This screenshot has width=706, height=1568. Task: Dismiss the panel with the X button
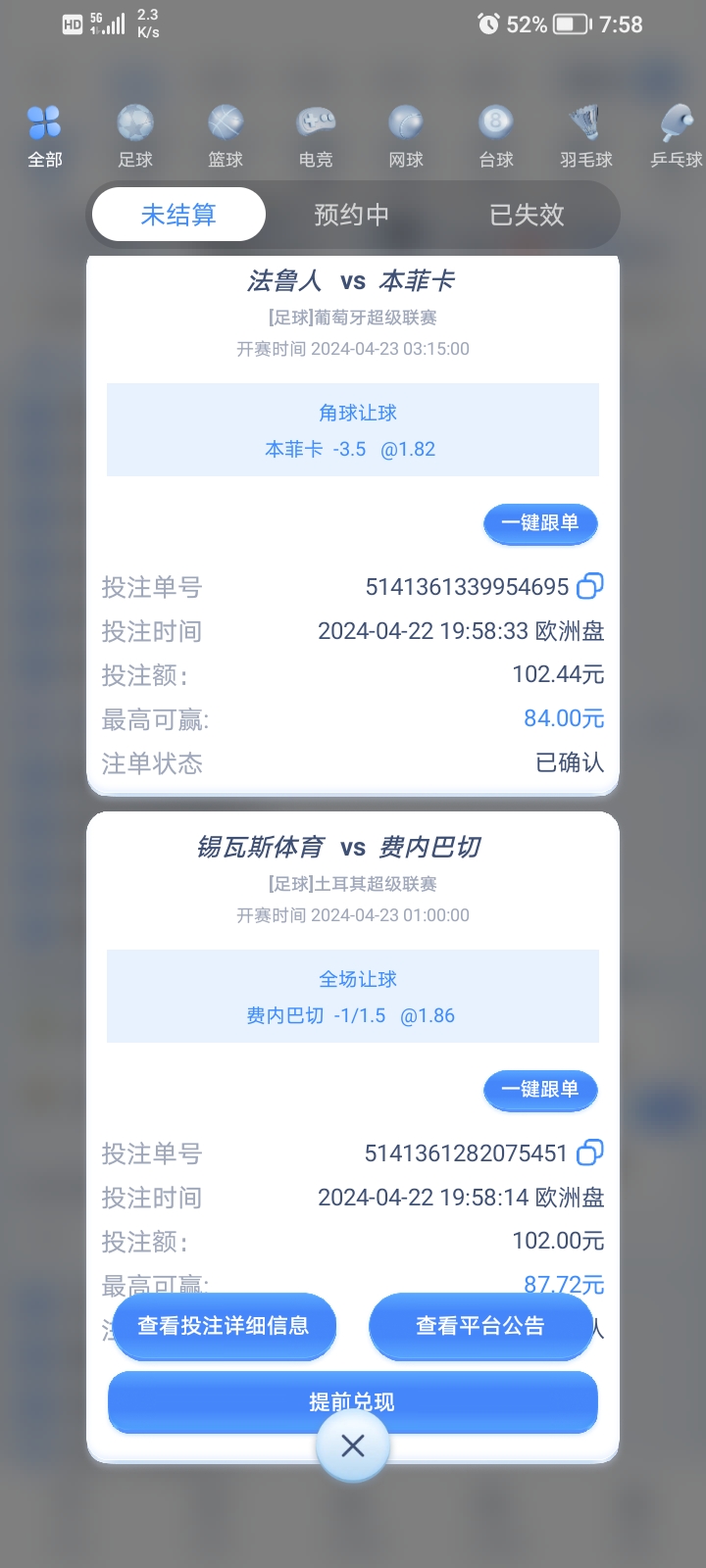point(353,1445)
